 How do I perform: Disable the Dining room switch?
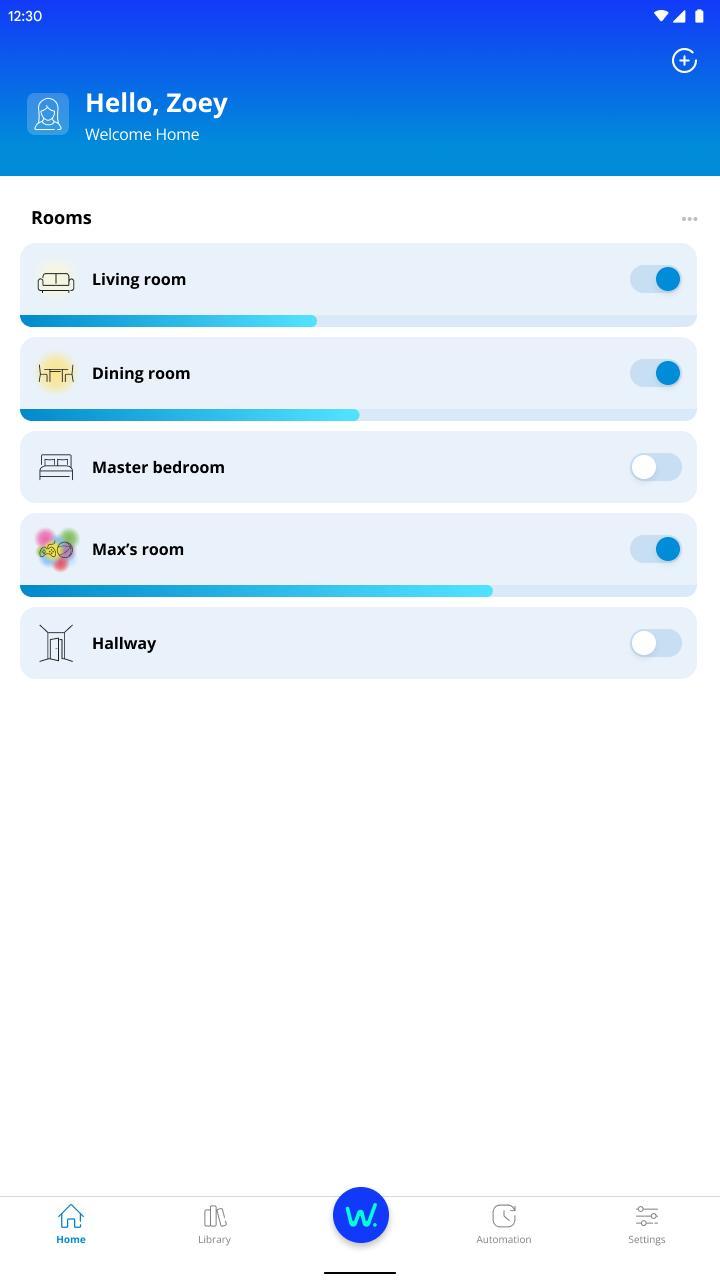pos(655,373)
